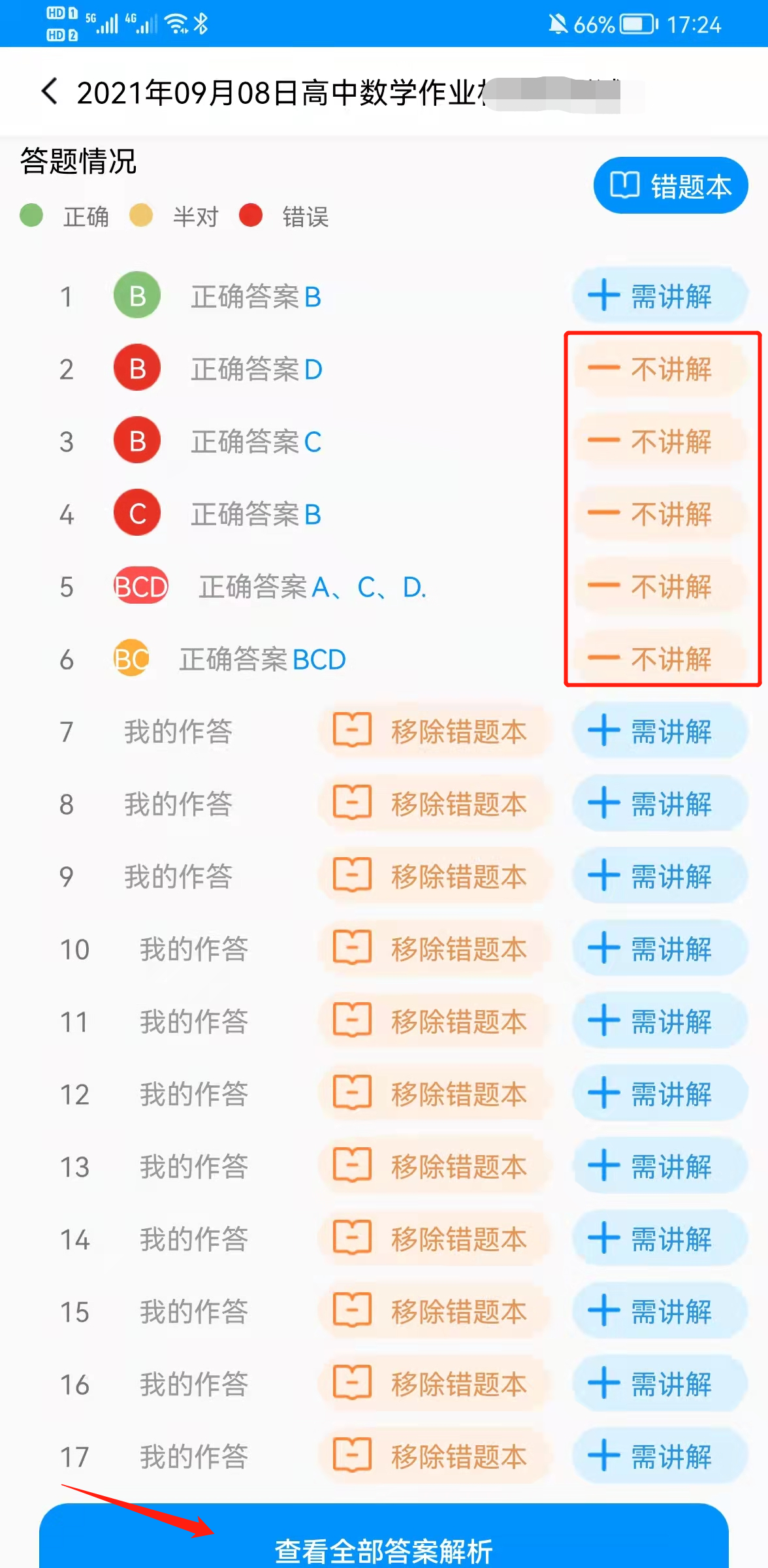Open the 错题本 wrong-question book

point(670,186)
